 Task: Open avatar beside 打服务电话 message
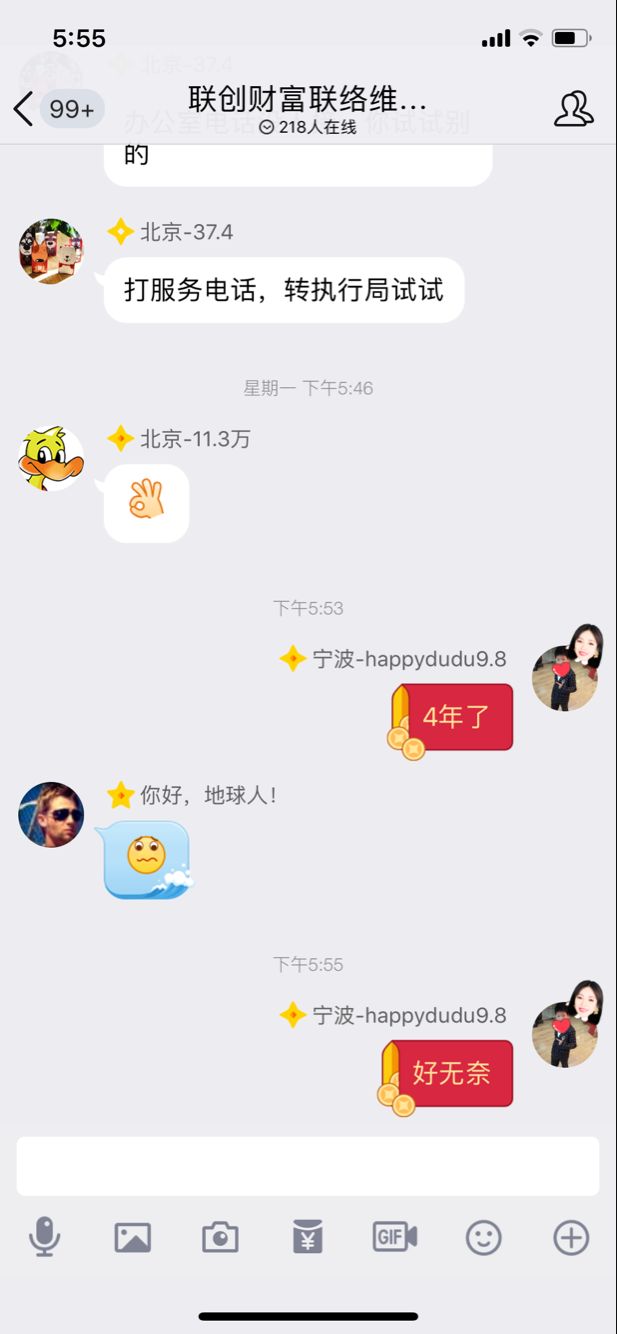coord(51,251)
